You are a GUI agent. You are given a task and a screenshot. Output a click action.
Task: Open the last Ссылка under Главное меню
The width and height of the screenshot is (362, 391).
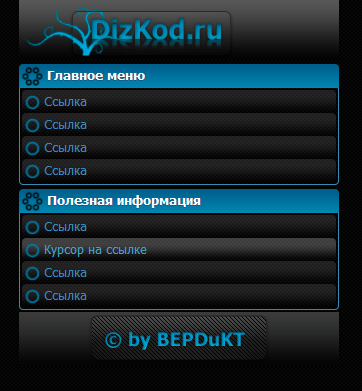coord(179,171)
